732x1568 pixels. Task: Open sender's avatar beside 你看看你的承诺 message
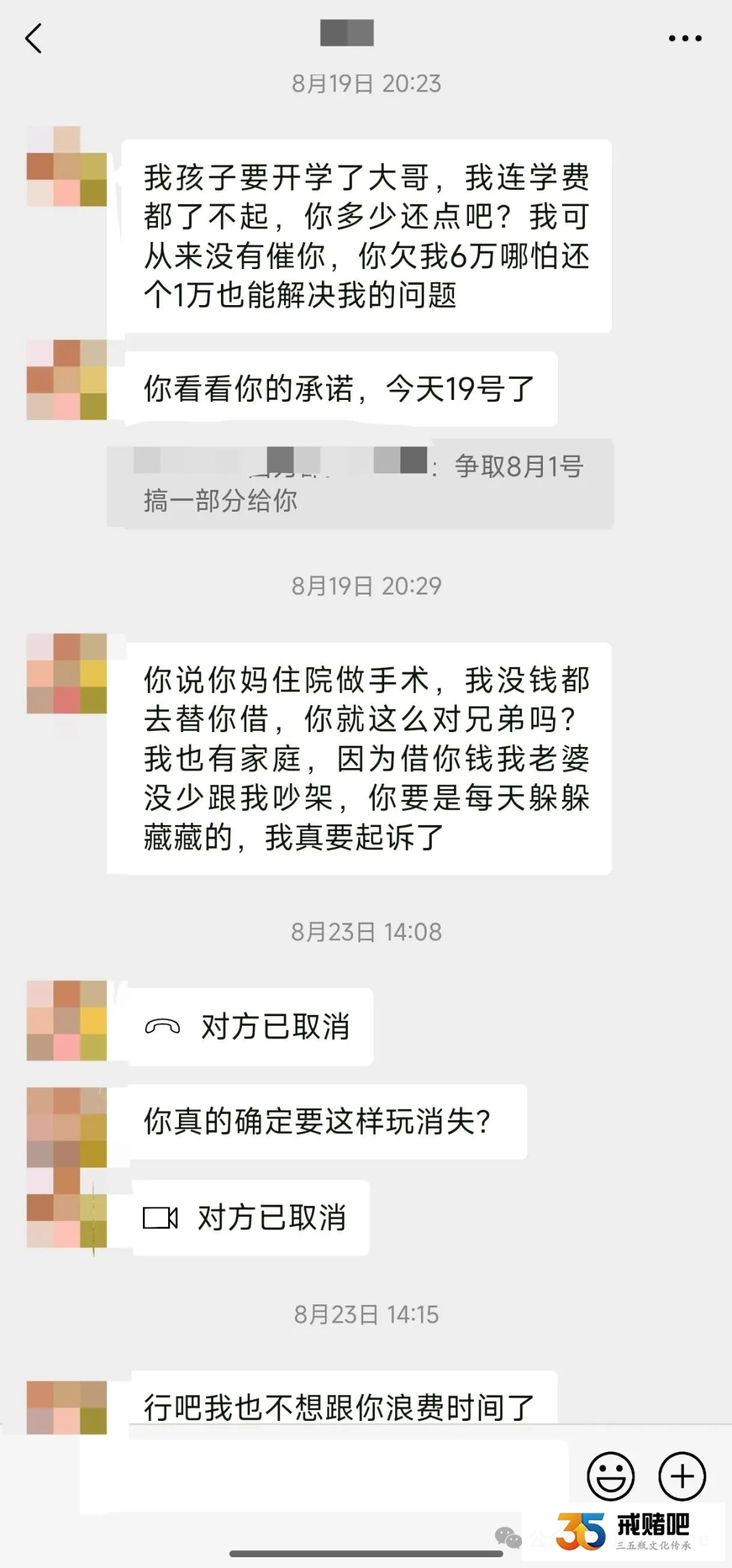[x=66, y=380]
